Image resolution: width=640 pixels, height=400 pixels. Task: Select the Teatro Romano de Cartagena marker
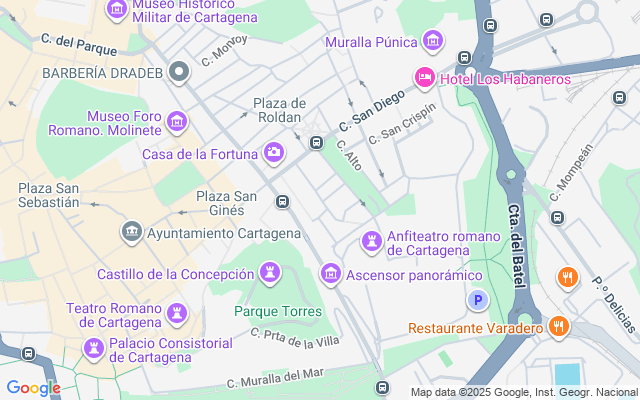pos(178,314)
